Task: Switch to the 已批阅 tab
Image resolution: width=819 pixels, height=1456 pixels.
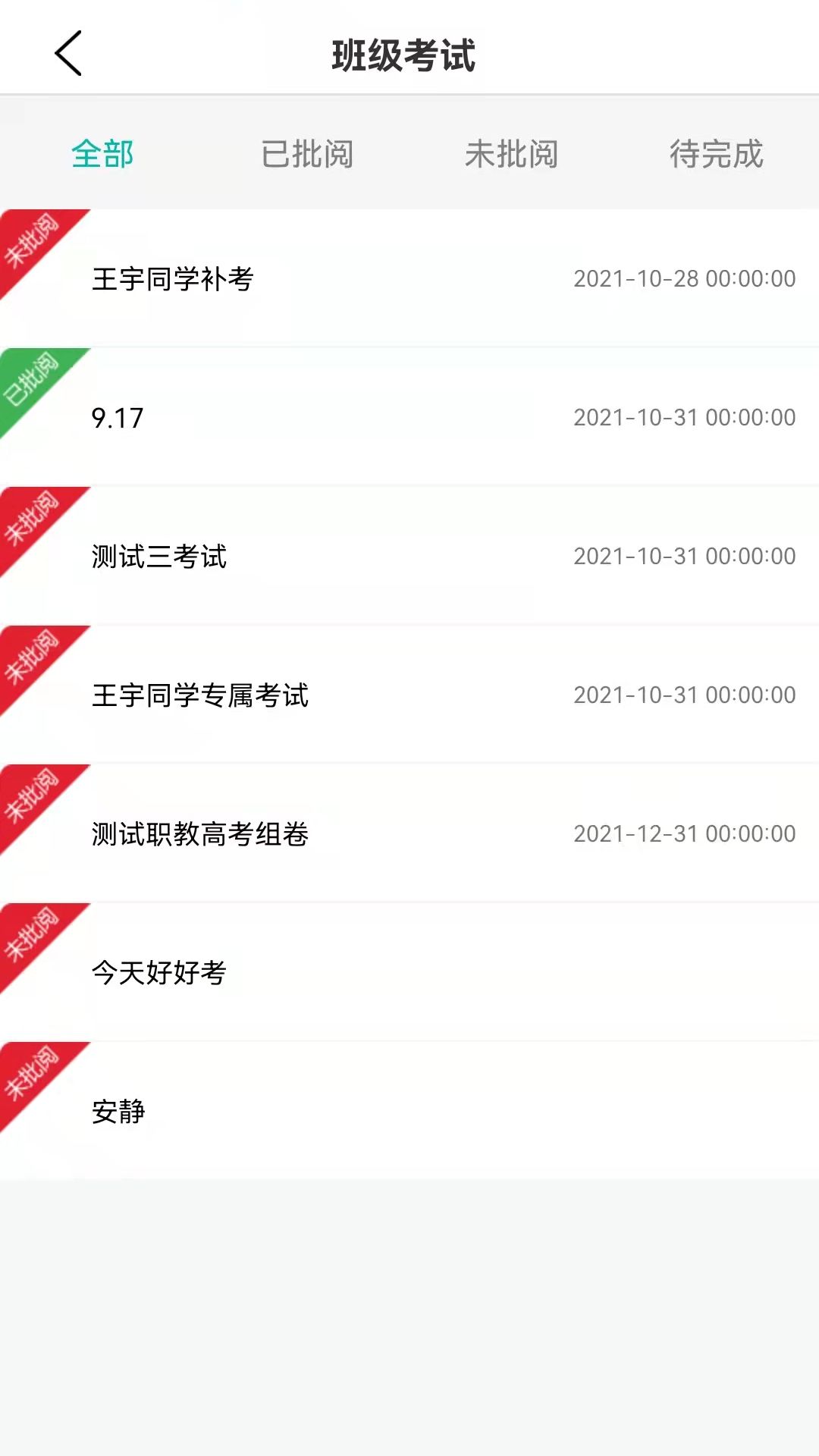Action: point(308,154)
